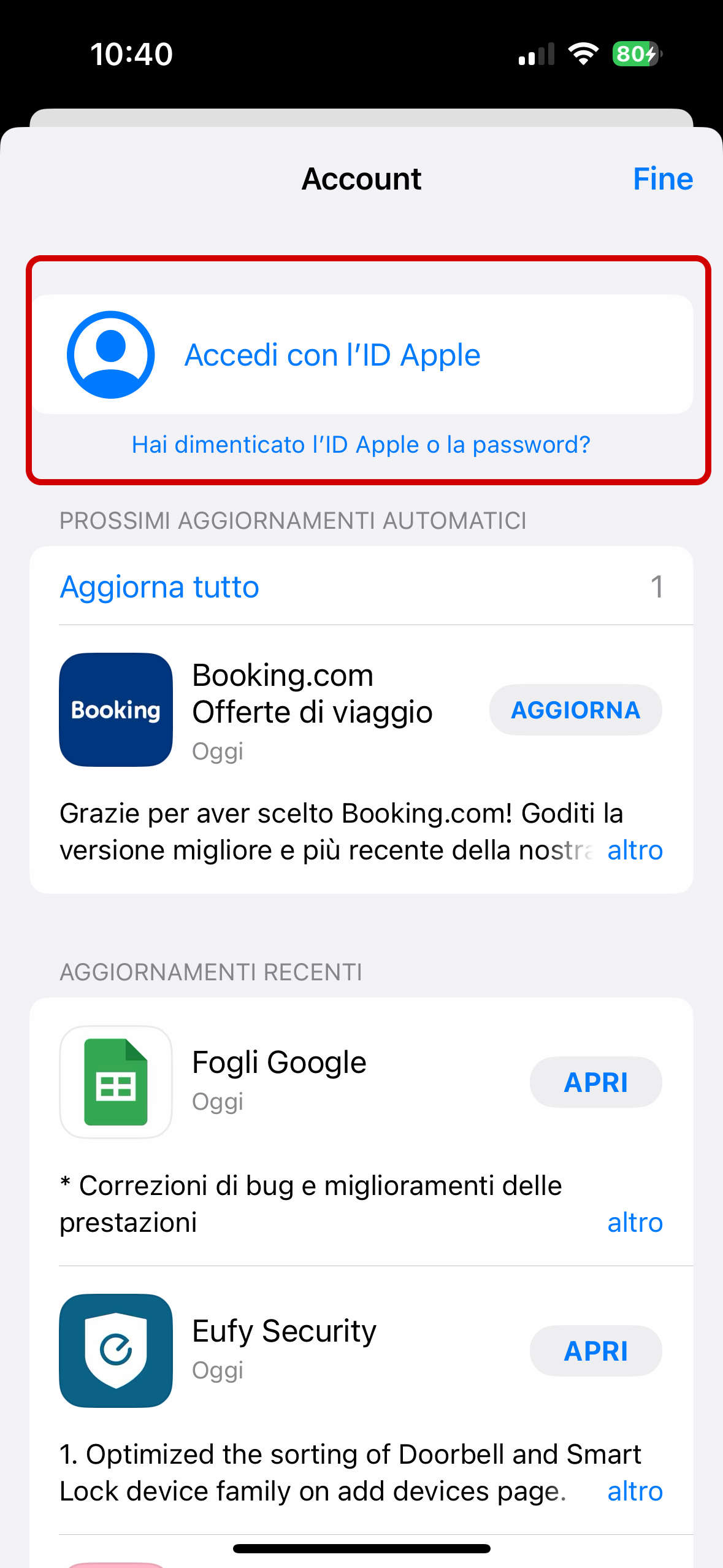Expand Eufy Security release notes with altro
723x1568 pixels.
click(635, 1491)
